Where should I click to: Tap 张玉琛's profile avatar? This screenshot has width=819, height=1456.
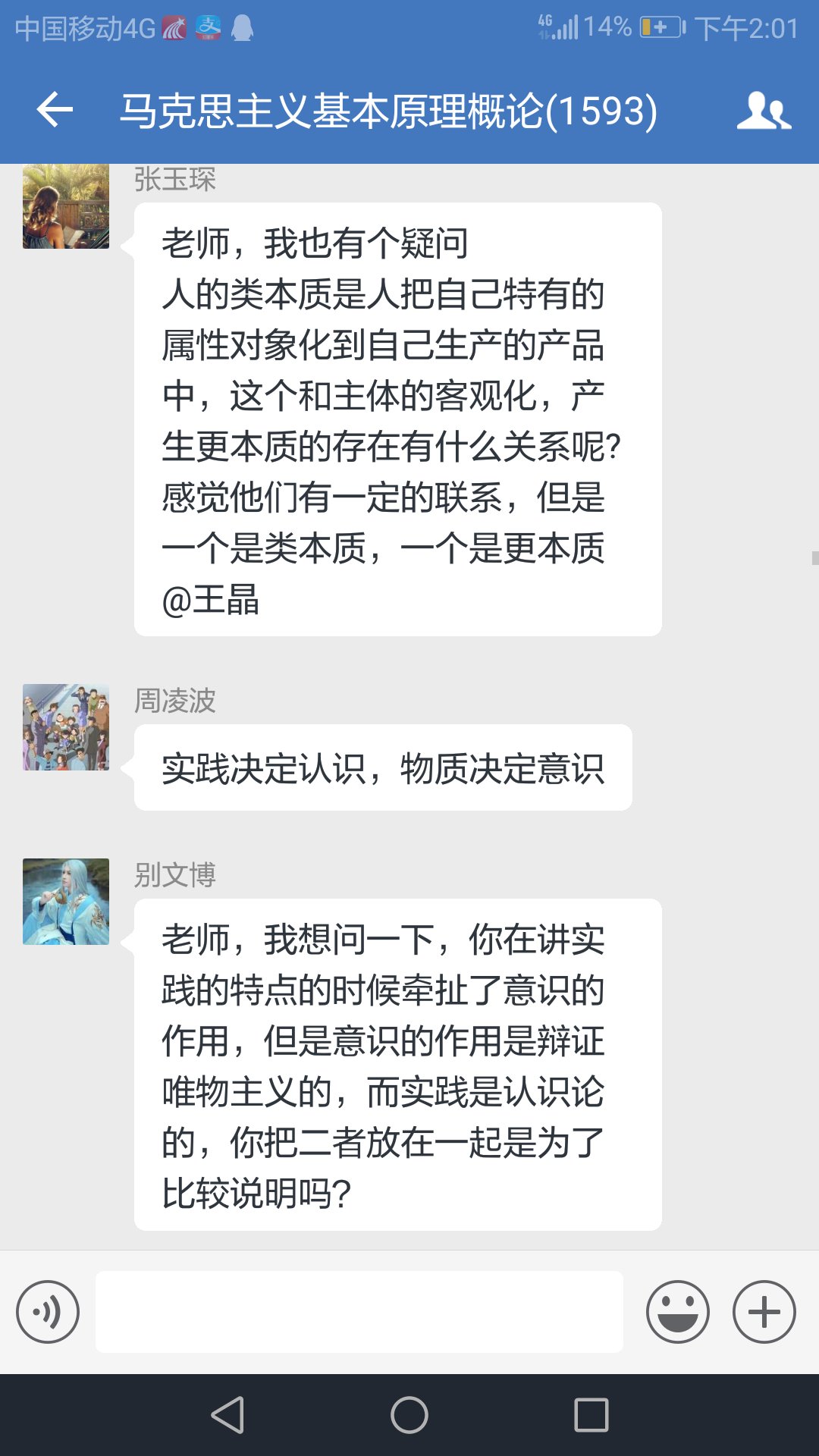coord(66,206)
